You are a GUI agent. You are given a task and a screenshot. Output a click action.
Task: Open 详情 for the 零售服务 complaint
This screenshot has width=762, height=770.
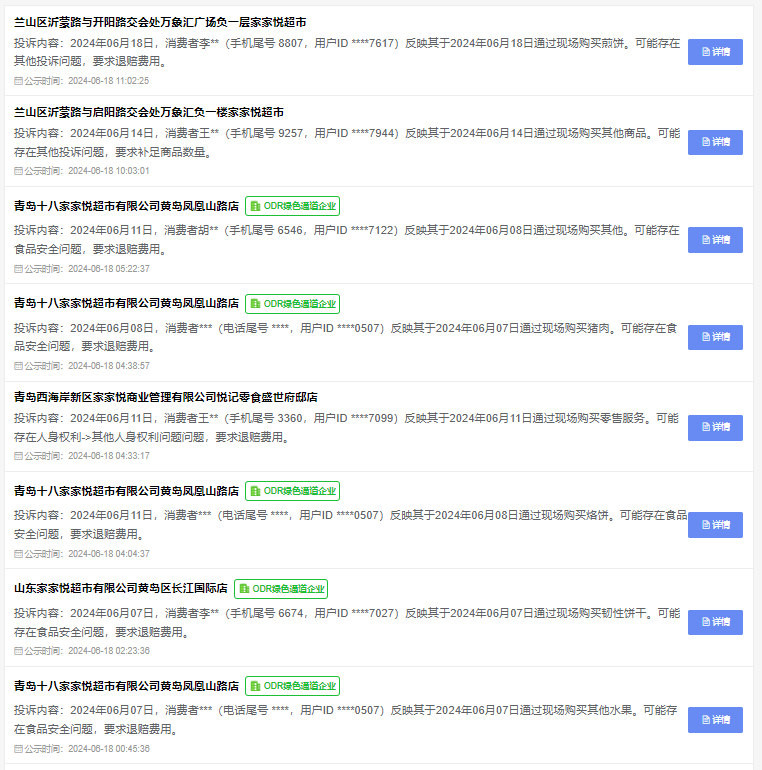tap(715, 427)
